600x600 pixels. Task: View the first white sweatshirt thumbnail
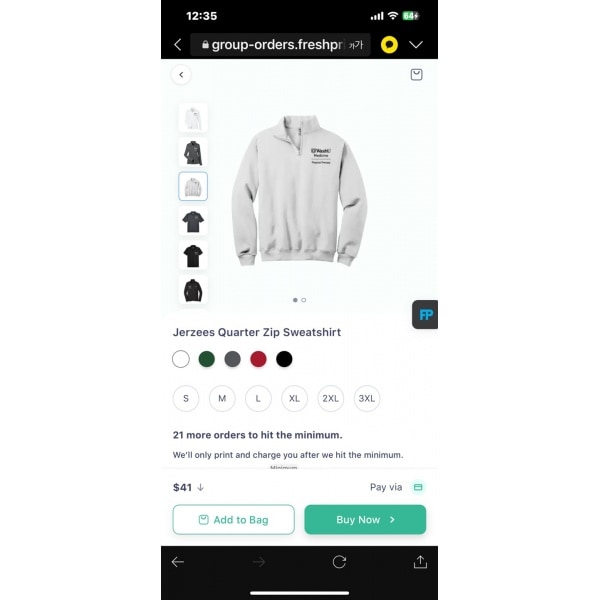(193, 119)
